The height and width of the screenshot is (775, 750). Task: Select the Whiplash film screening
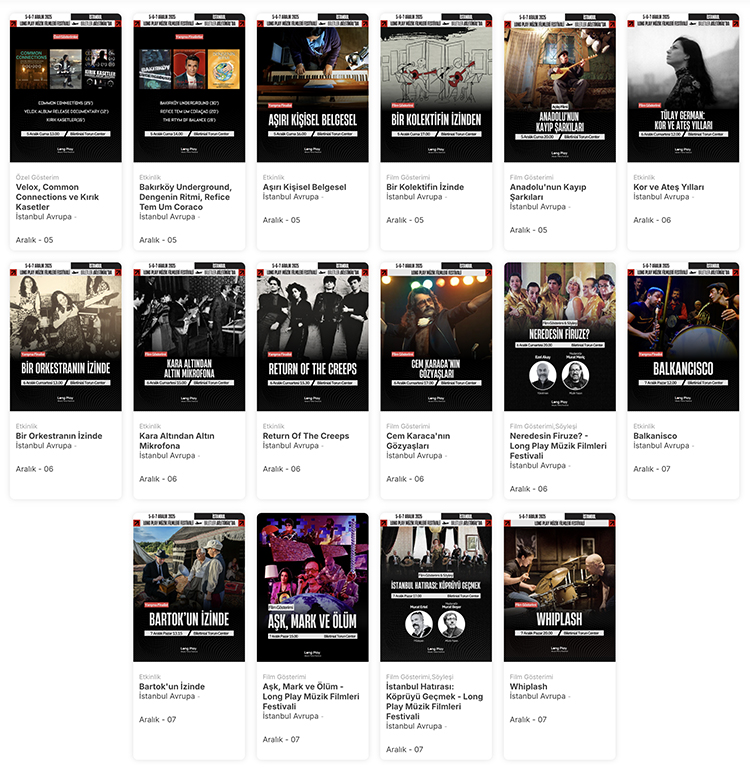click(x=560, y=587)
